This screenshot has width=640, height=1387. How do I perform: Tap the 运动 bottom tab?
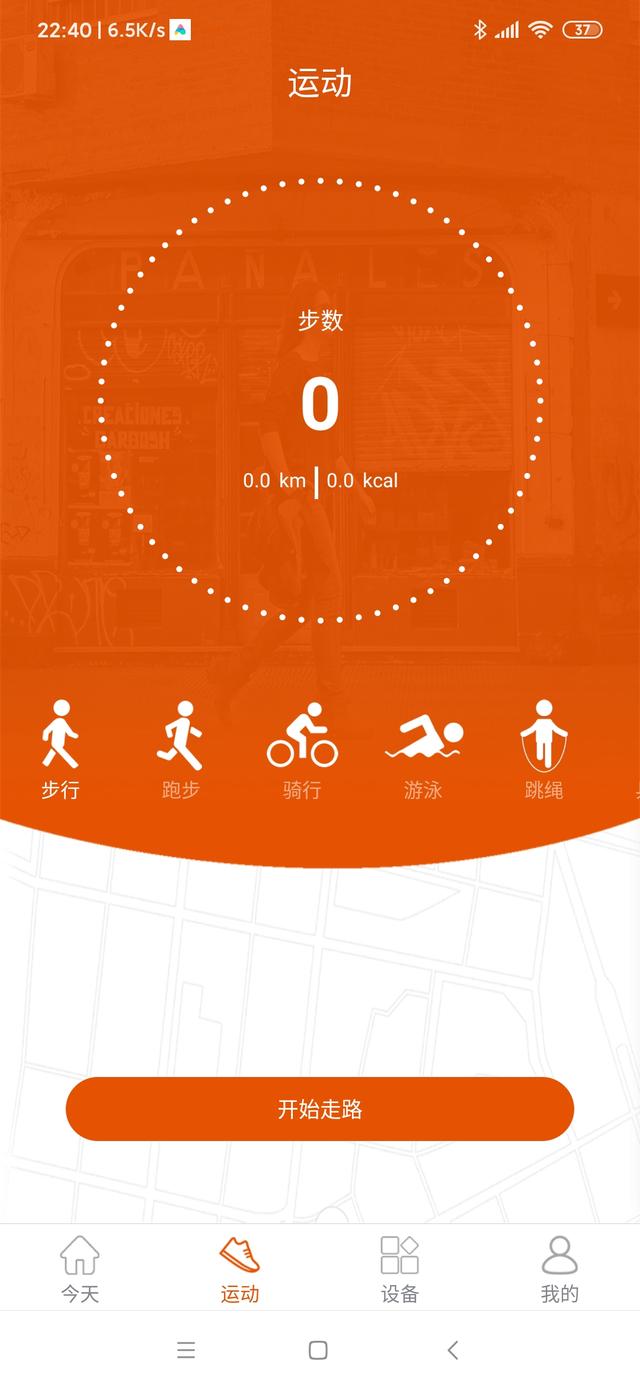(x=240, y=1268)
